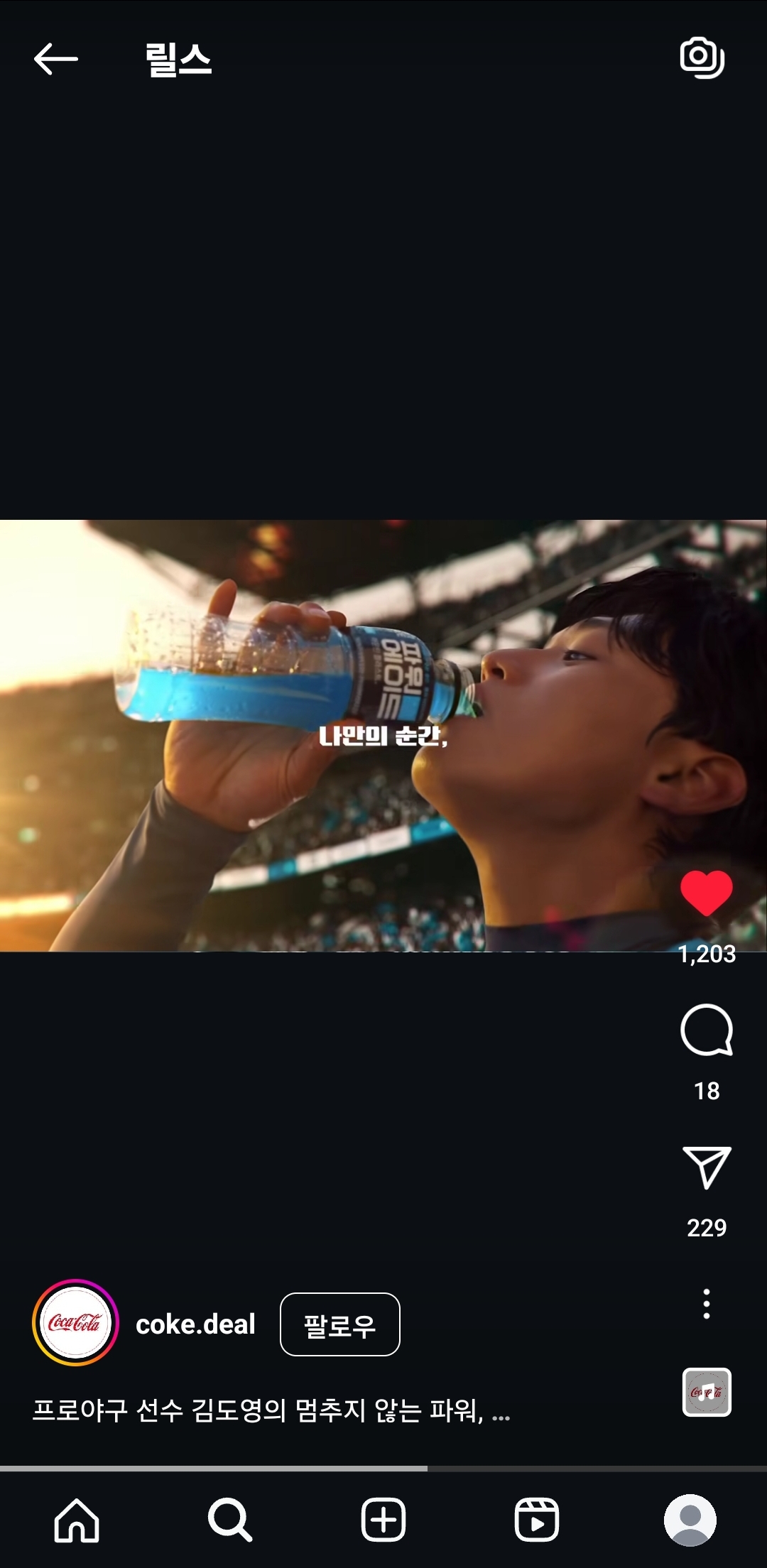Open comments on this reel
767x1568 pixels.
pos(706,1030)
